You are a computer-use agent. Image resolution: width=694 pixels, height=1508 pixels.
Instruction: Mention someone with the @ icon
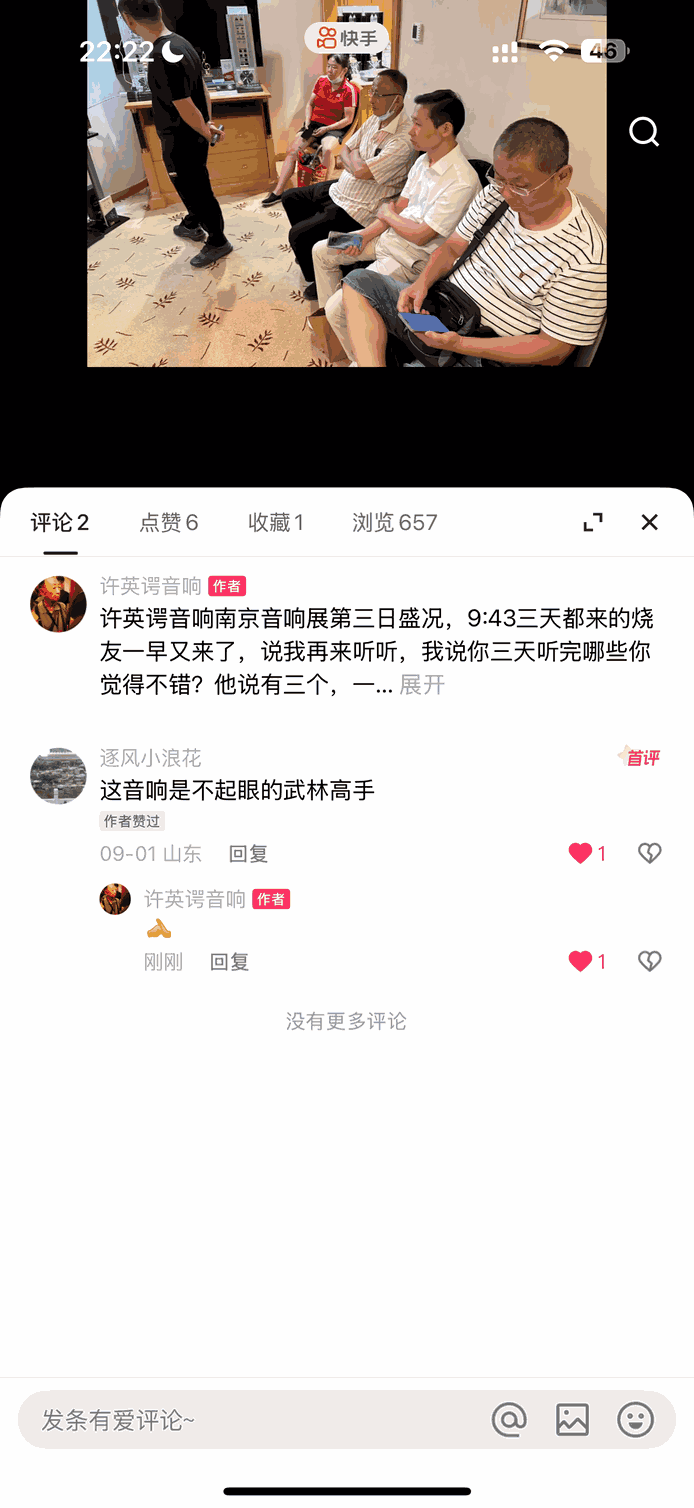coord(509,1419)
